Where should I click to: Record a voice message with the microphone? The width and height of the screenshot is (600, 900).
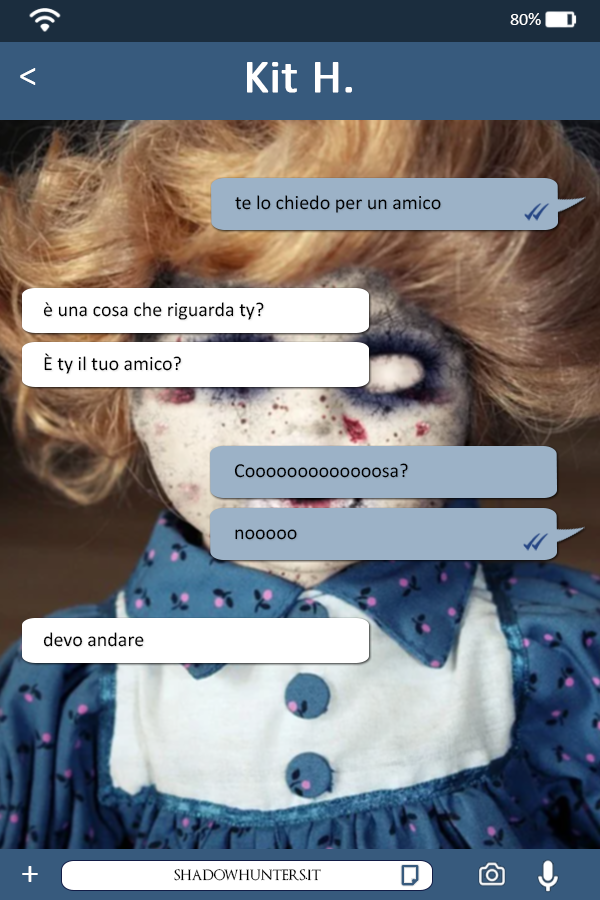[547, 875]
